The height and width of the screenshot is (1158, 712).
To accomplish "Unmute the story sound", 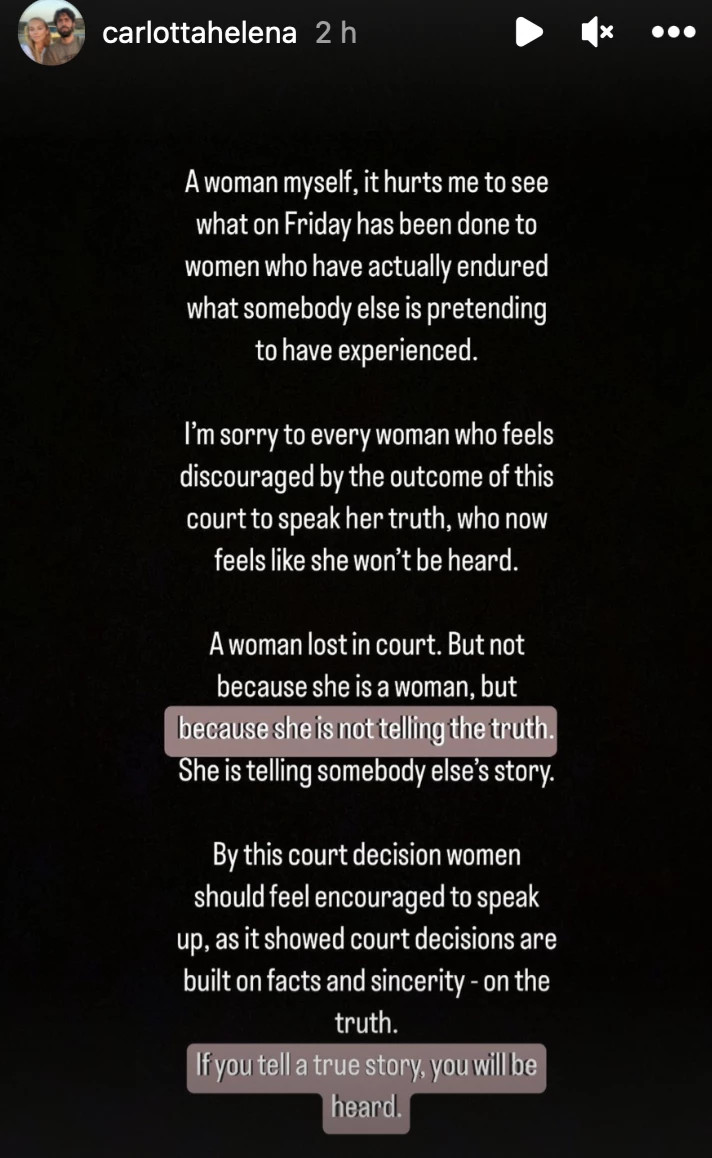I will [596, 32].
